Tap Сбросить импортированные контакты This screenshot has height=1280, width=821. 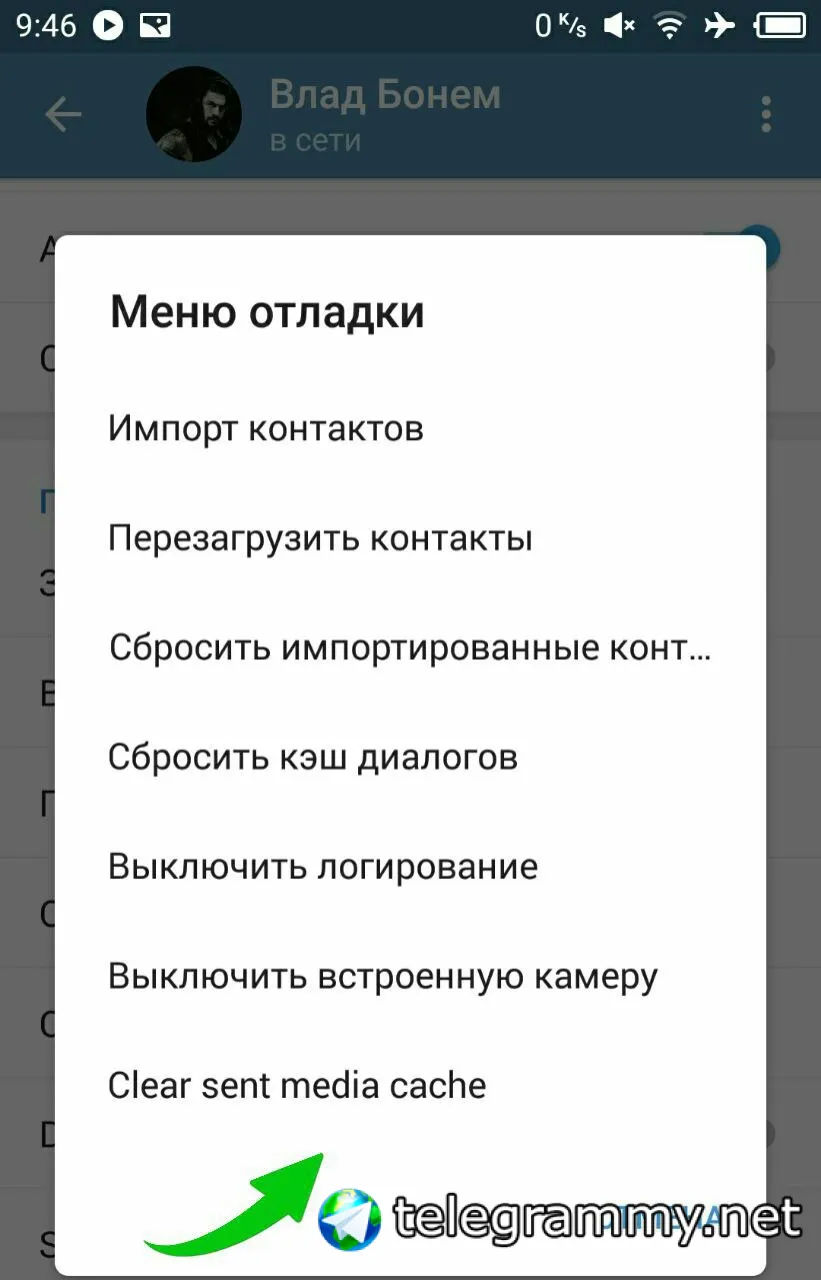tap(409, 648)
